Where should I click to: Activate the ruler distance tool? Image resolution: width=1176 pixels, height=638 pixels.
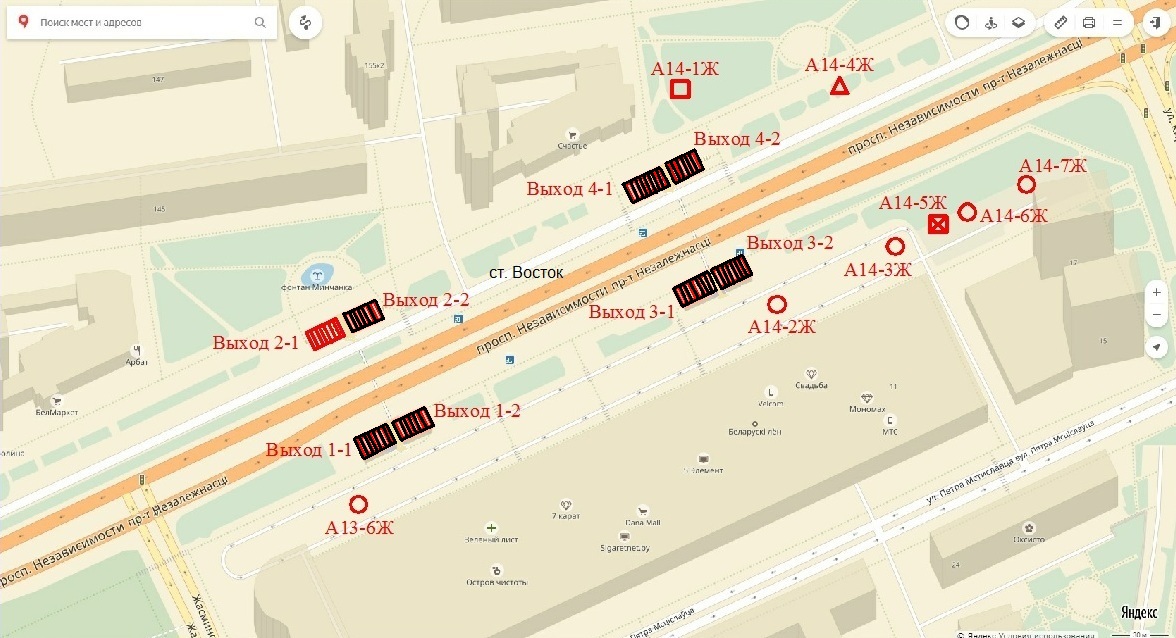click(1062, 22)
